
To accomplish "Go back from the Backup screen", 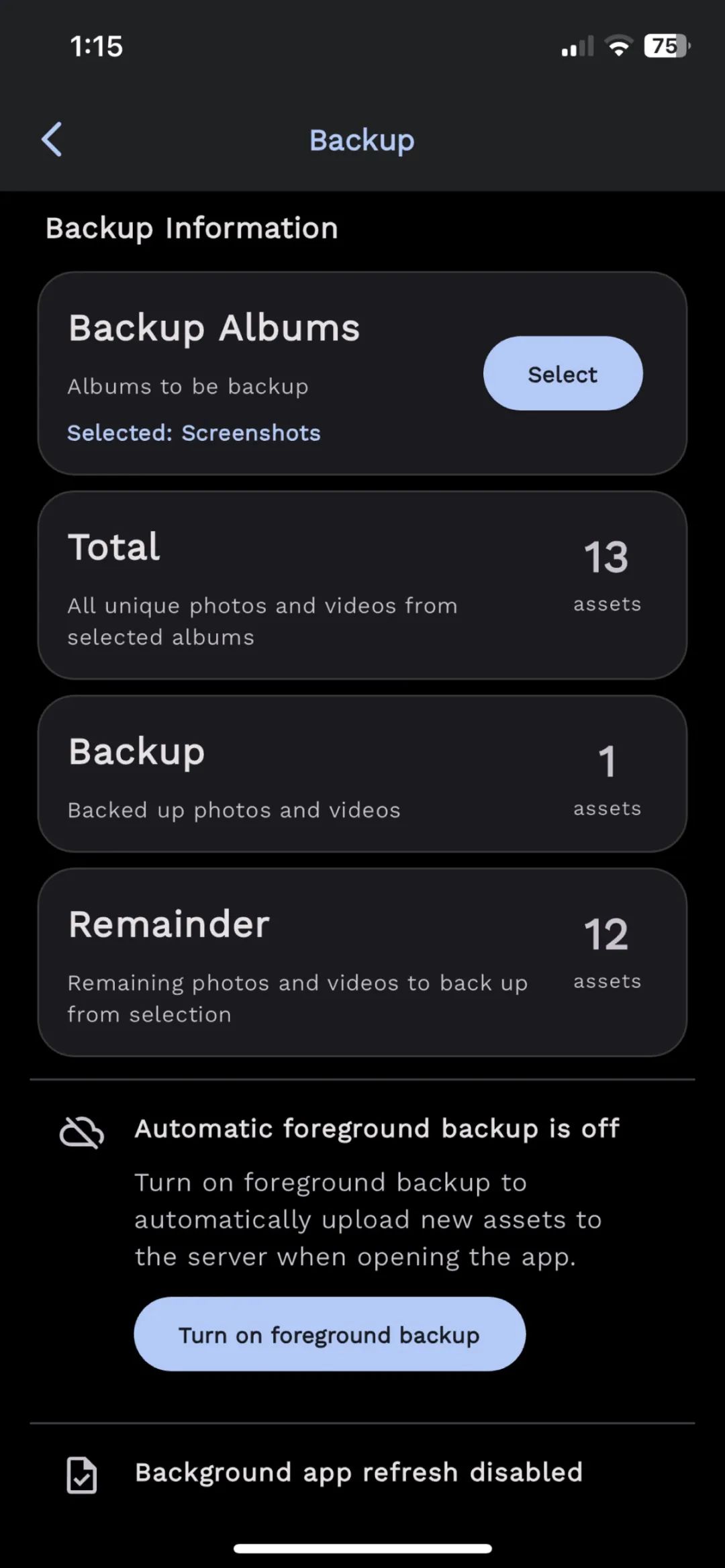I will click(52, 139).
